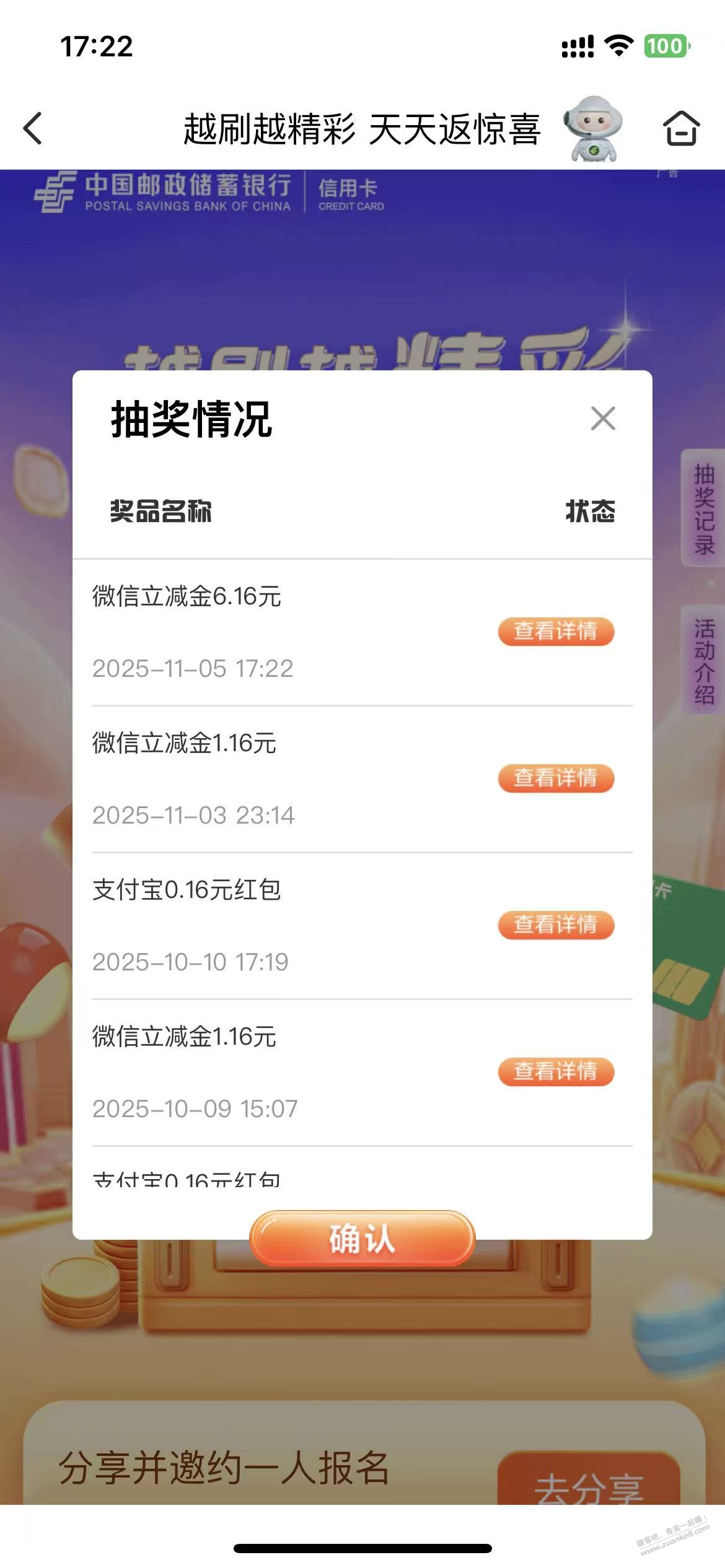View details for prize dated 2025-10-10
The height and width of the screenshot is (1568, 725).
point(556,925)
